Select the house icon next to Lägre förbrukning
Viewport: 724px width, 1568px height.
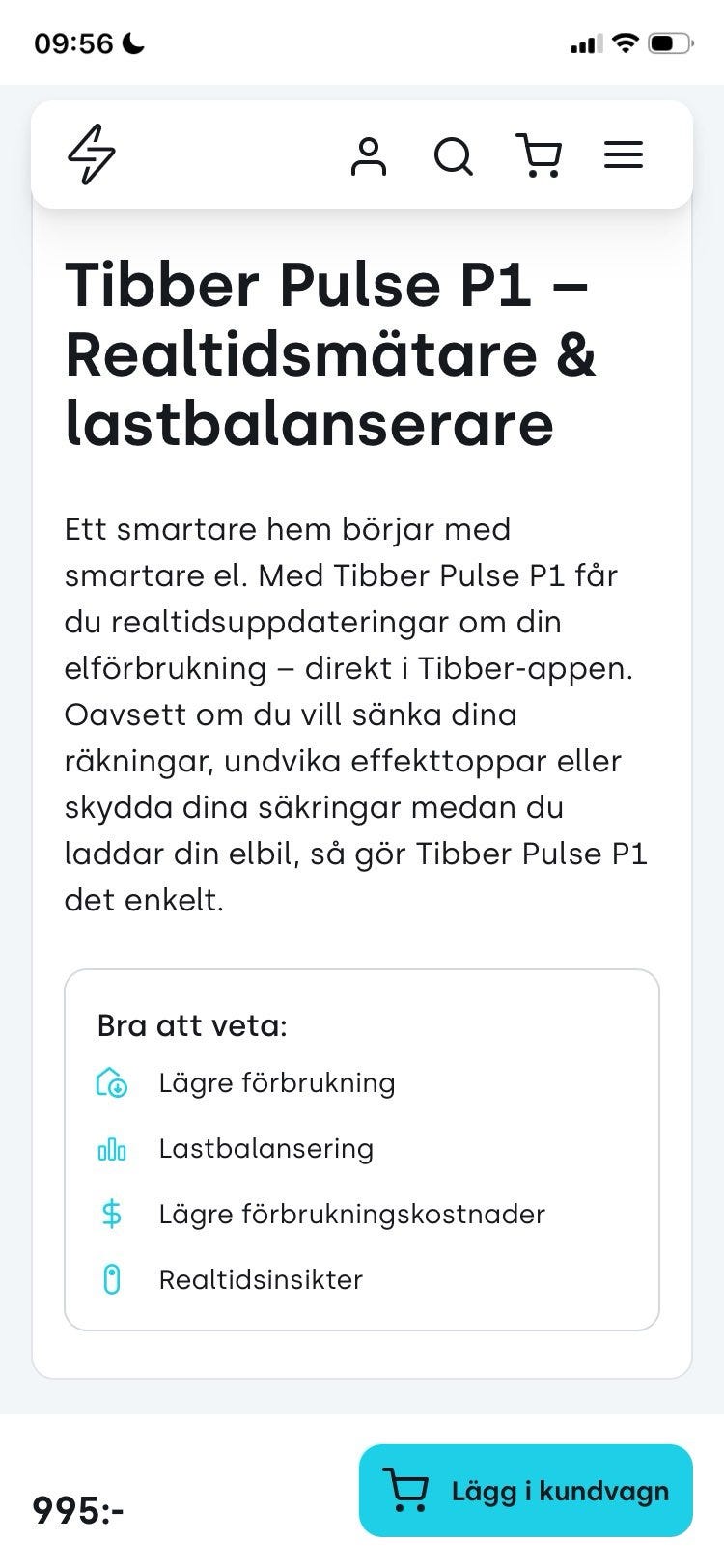(112, 1083)
